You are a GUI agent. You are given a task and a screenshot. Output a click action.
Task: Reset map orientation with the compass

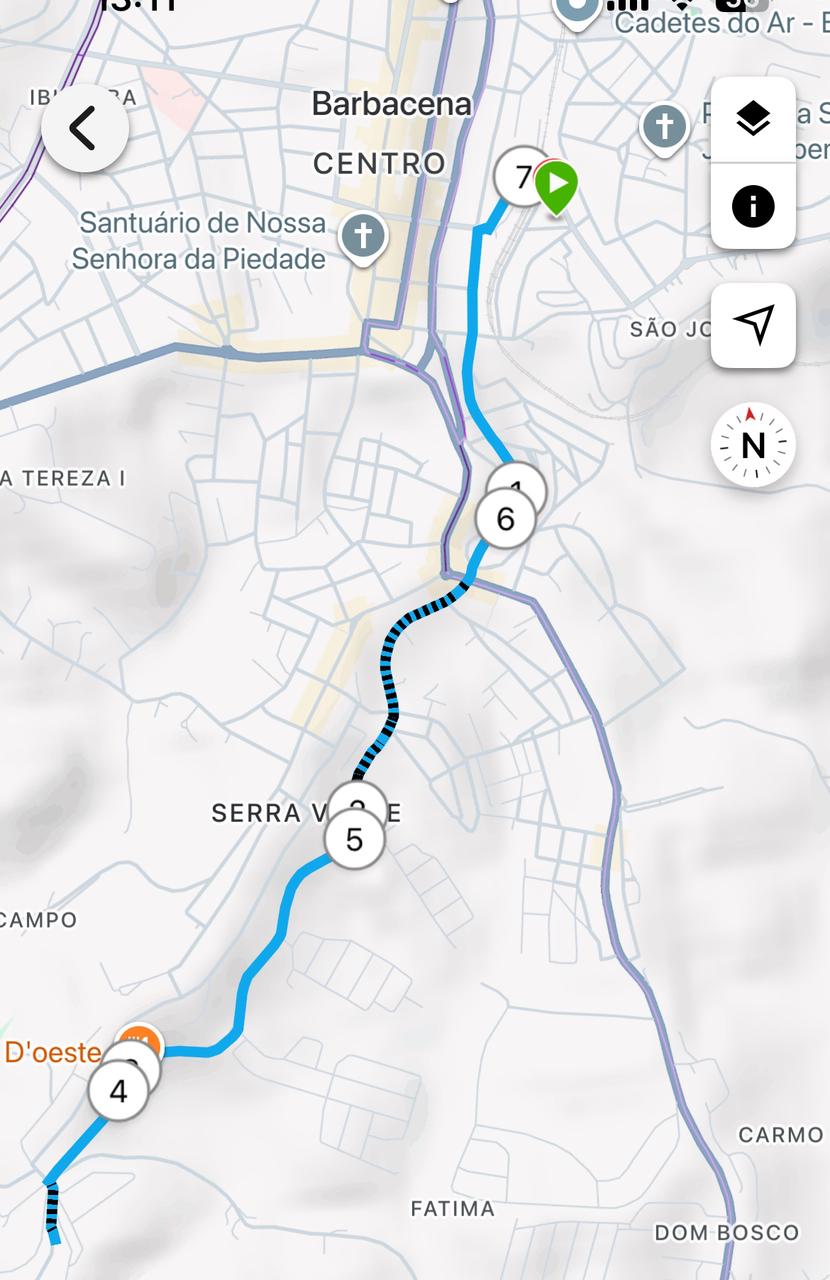[x=753, y=445]
